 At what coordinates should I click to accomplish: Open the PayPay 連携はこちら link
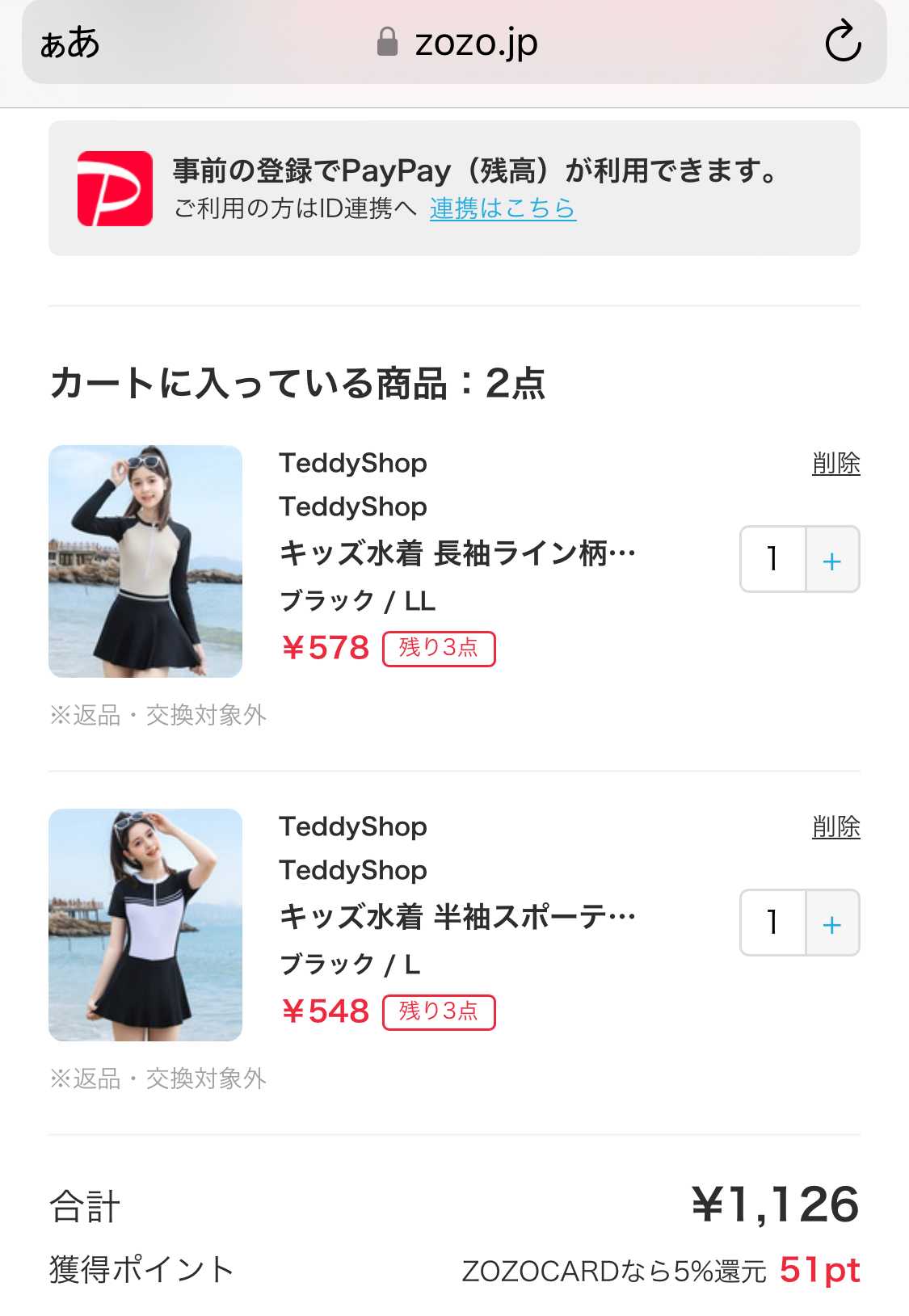(x=503, y=208)
